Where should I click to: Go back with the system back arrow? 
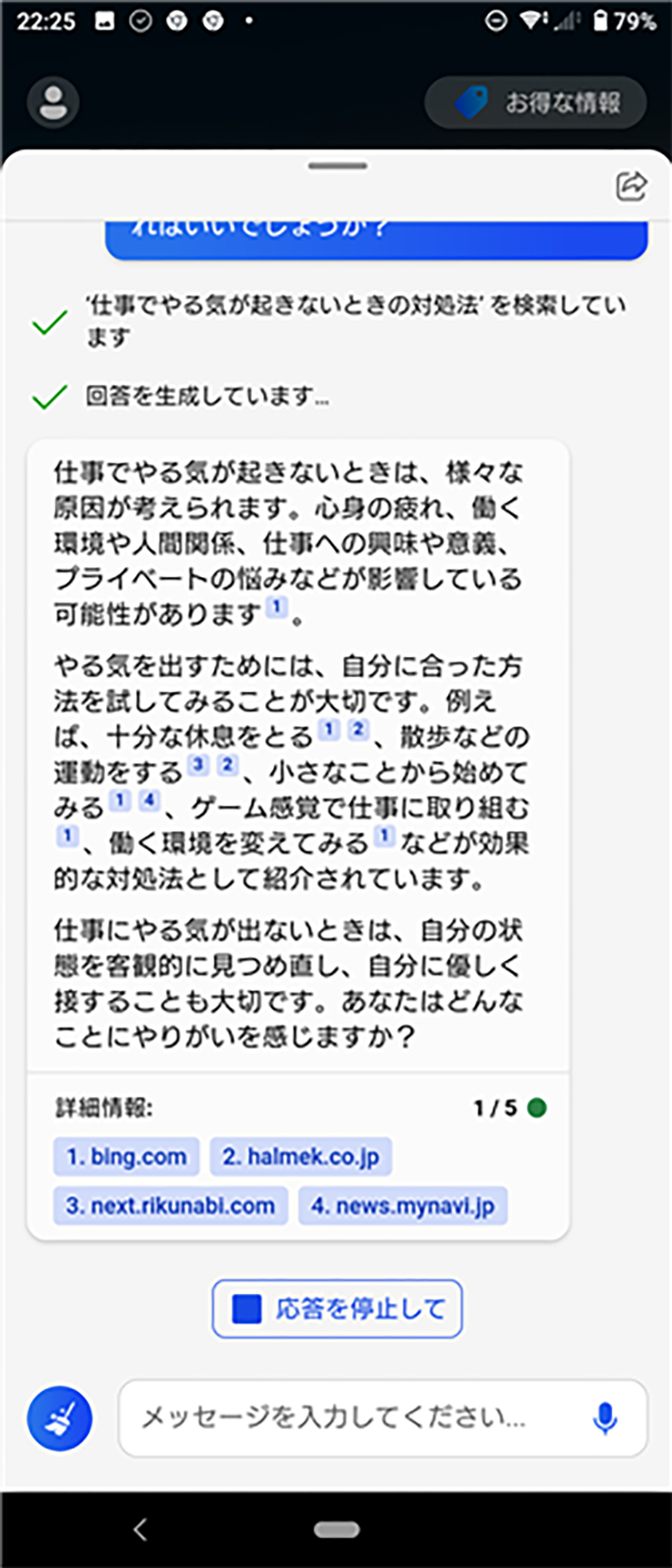tap(140, 1529)
